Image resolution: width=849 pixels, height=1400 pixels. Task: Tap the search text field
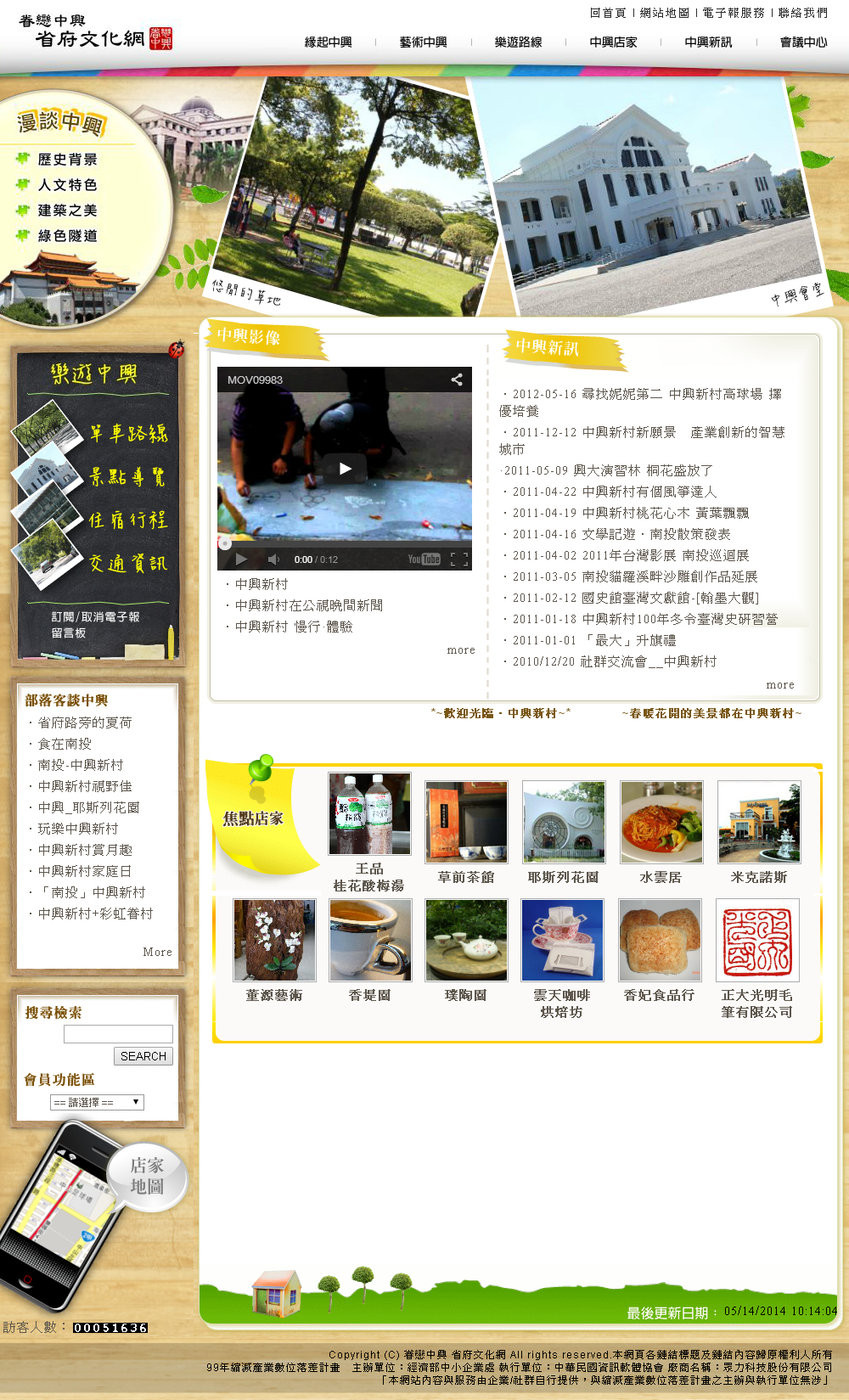click(118, 1034)
